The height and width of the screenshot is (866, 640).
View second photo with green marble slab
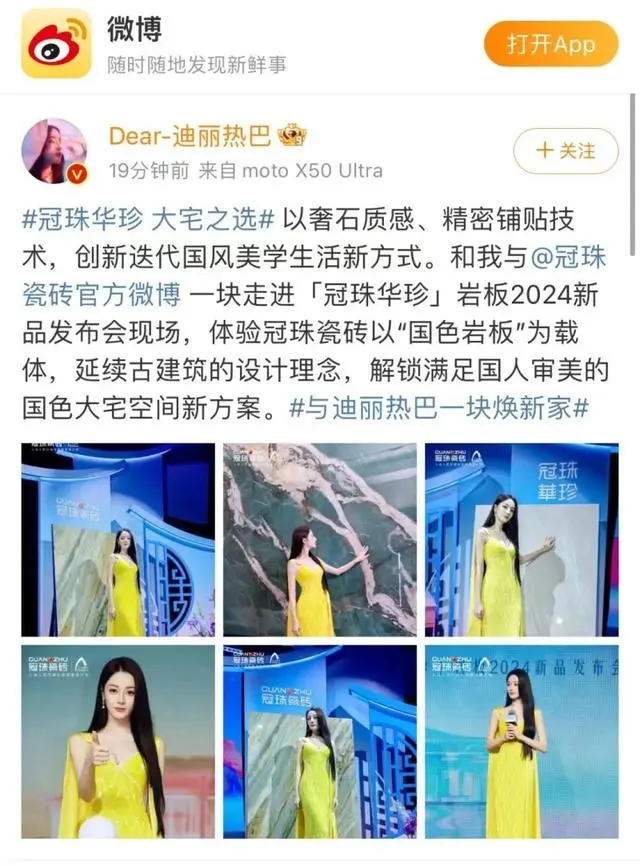320,540
